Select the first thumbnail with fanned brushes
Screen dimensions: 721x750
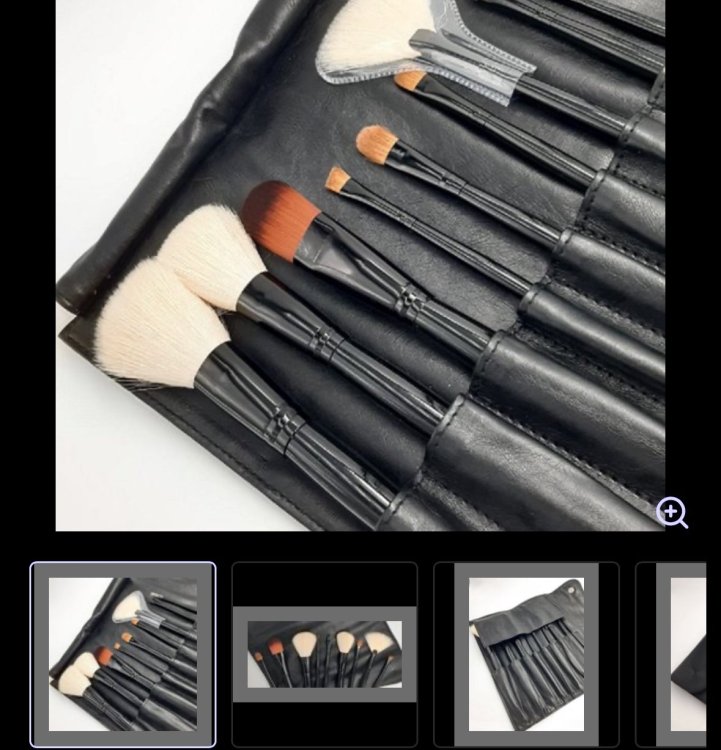123,655
